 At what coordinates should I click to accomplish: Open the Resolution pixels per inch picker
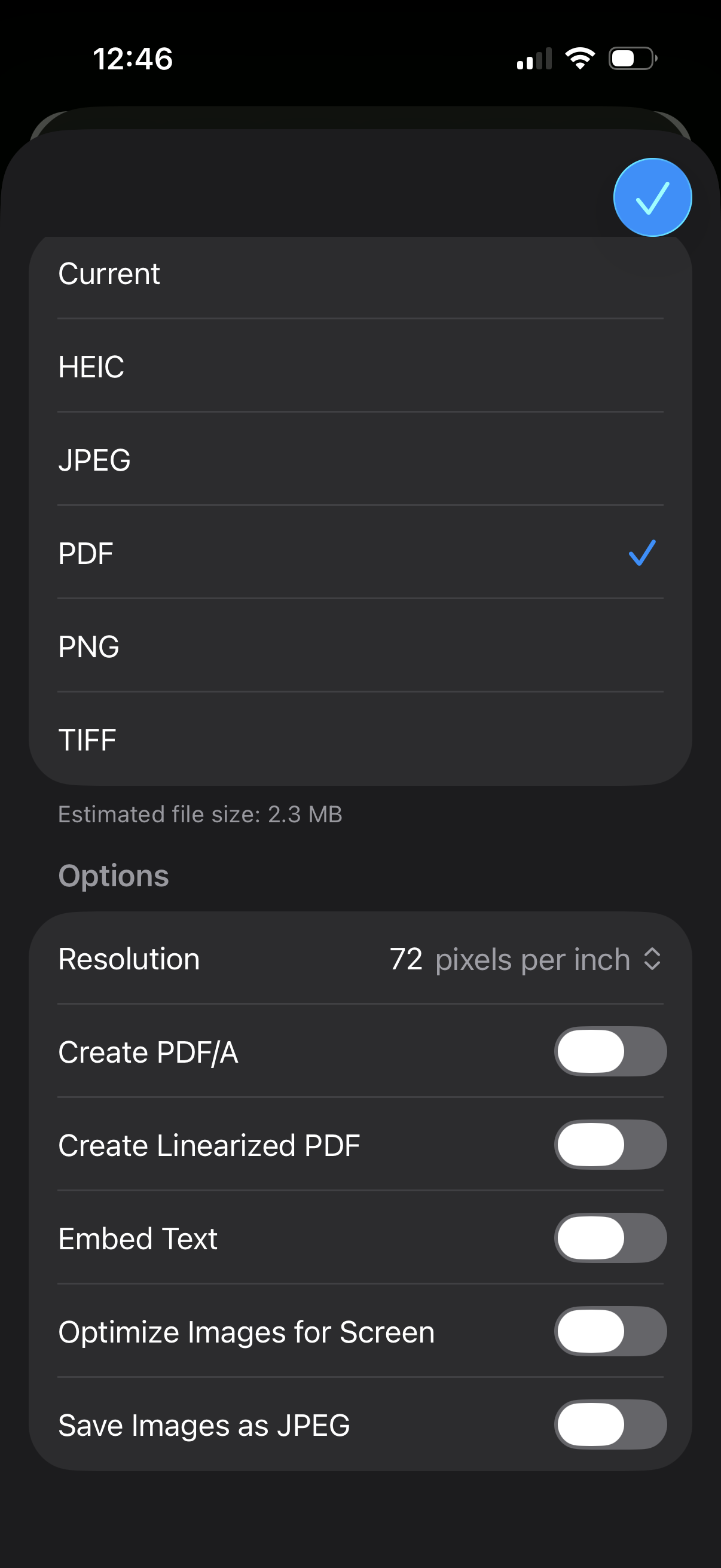[x=526, y=959]
